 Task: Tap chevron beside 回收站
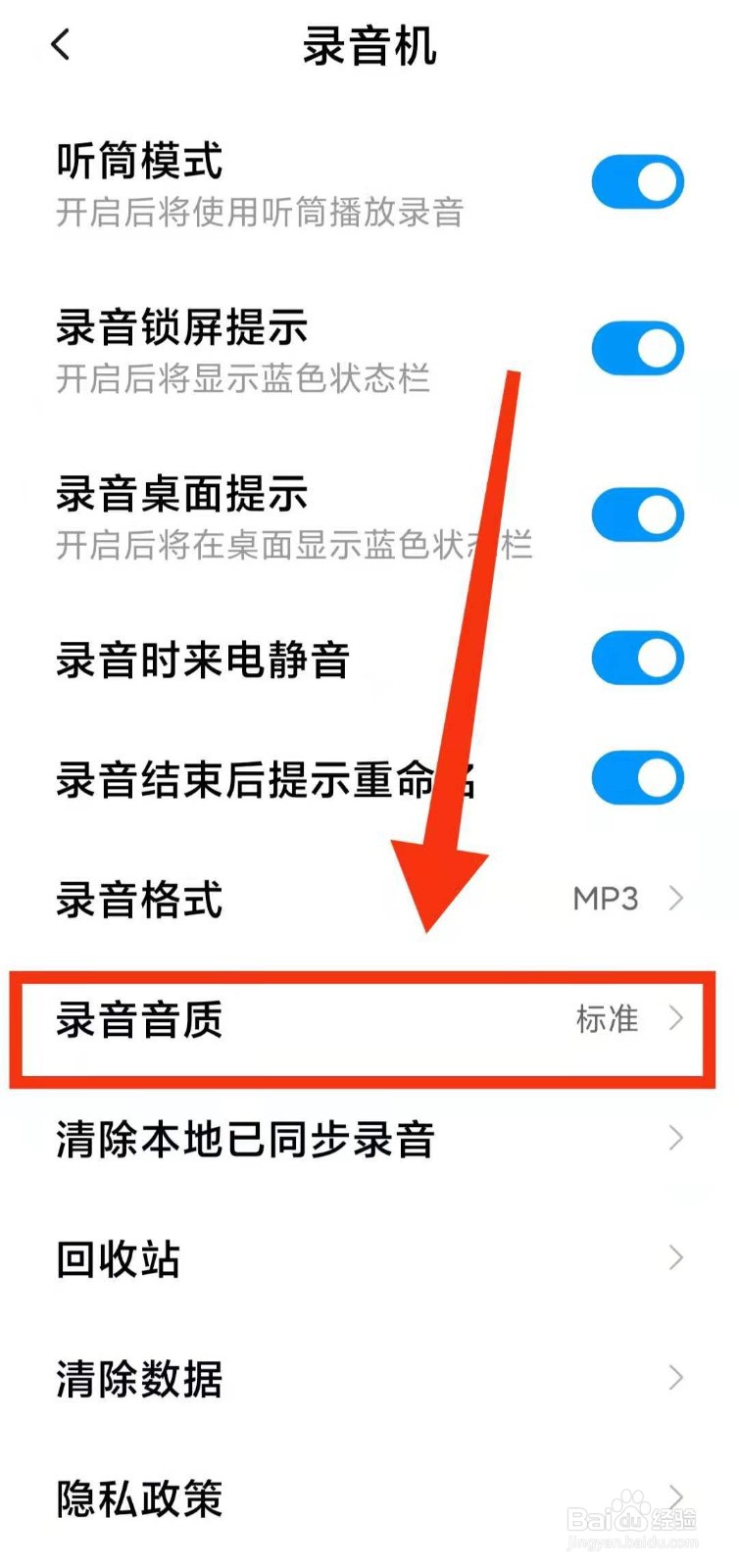click(675, 1258)
